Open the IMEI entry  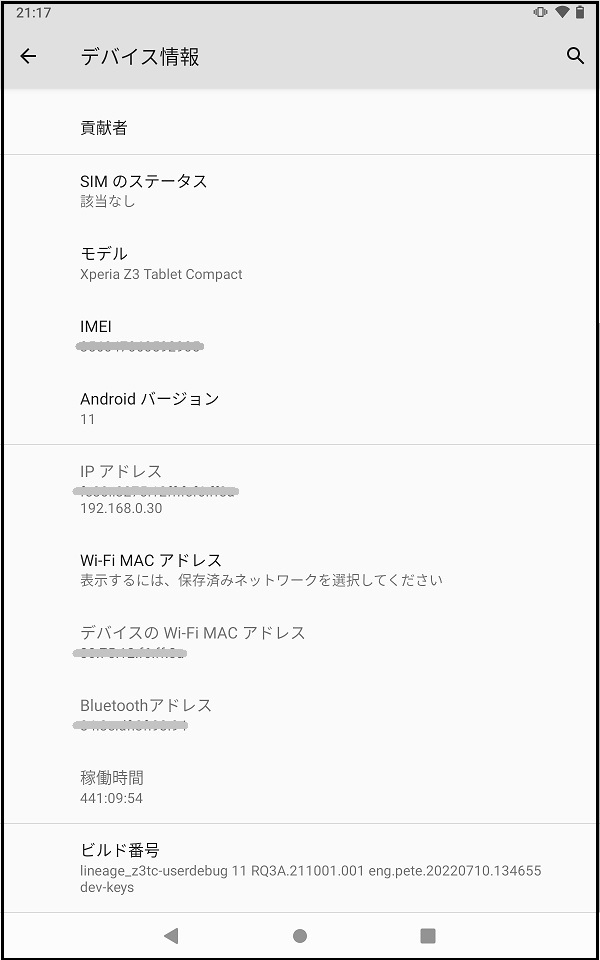(300, 336)
